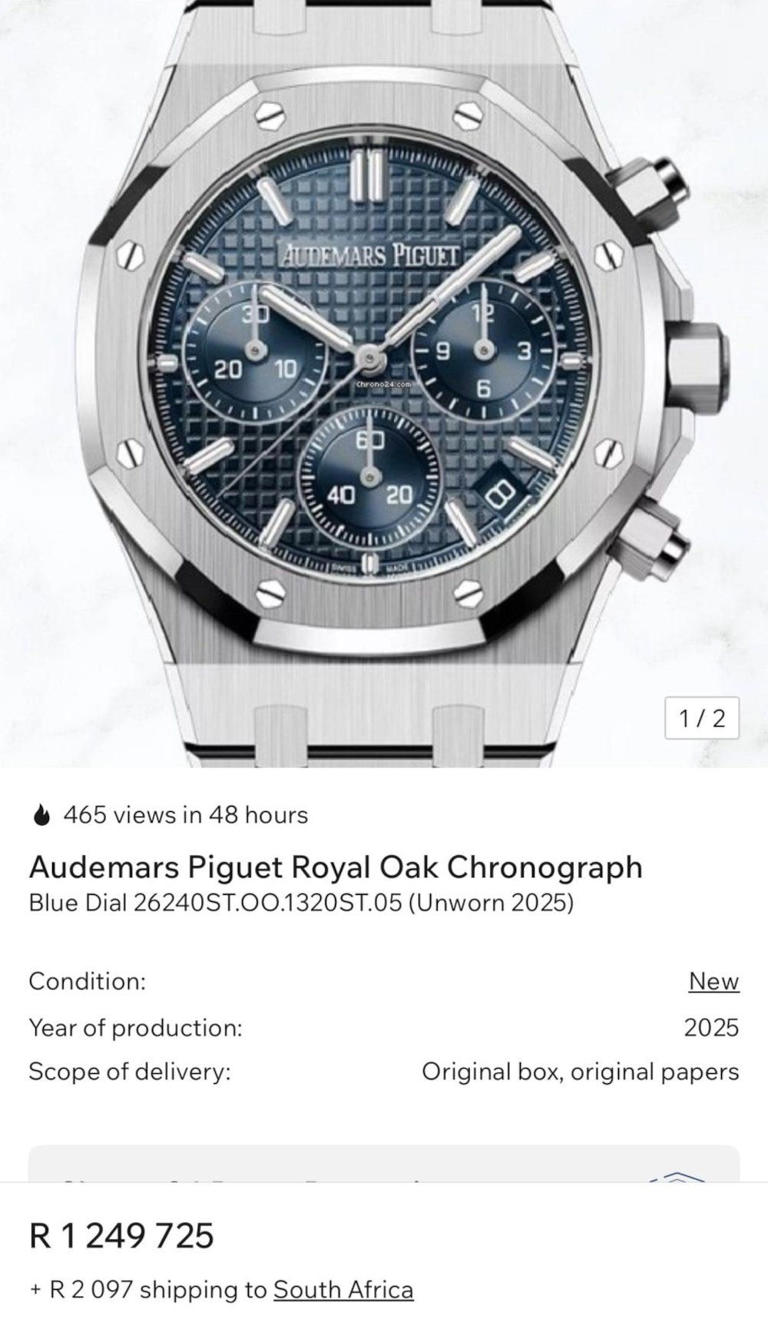The width and height of the screenshot is (768, 1319).
Task: Expand the Chrono24 Buyer Protection banner
Action: [x=384, y=1172]
